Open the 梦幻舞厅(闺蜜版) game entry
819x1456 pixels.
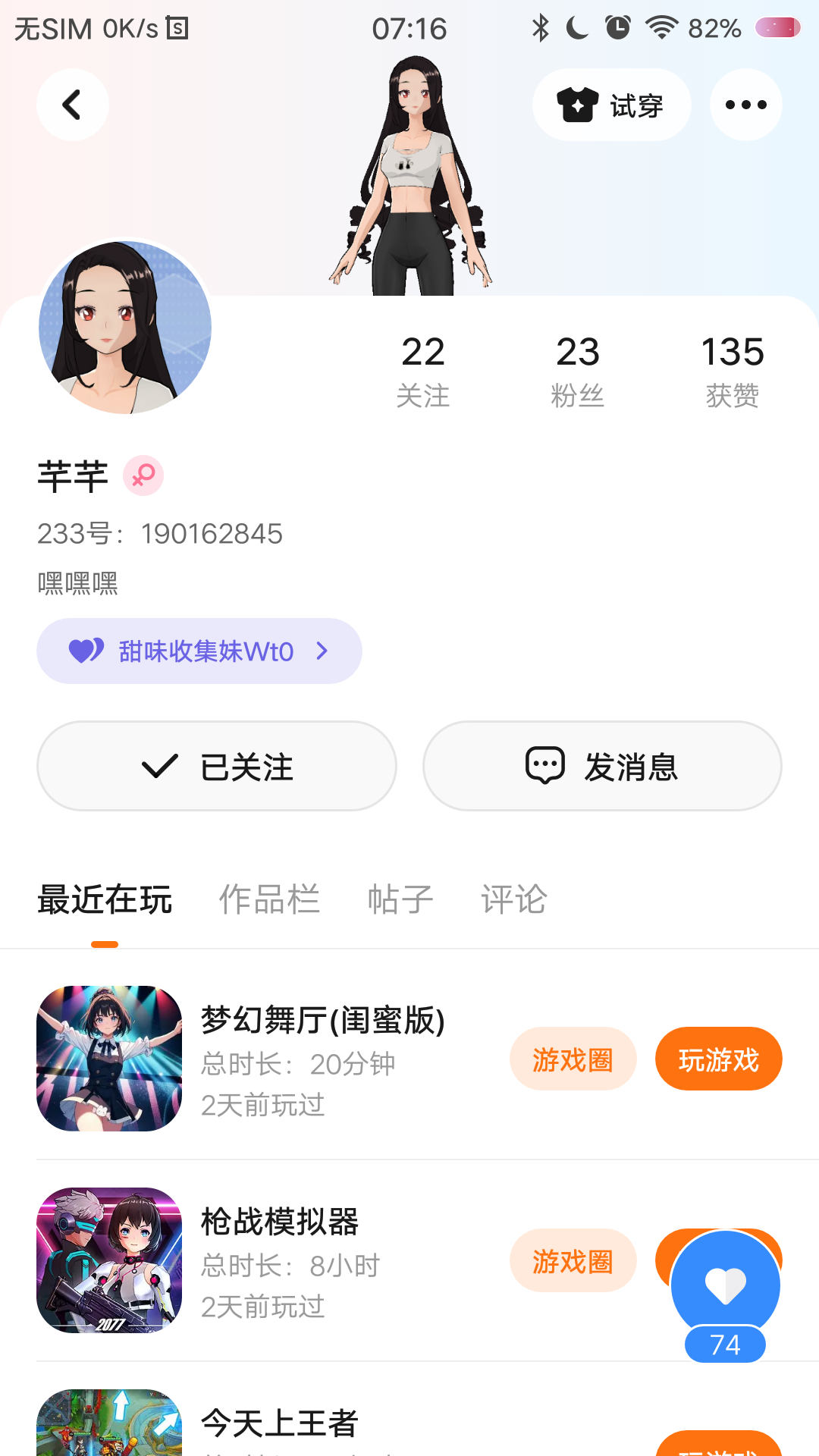pyautogui.click(x=322, y=1021)
